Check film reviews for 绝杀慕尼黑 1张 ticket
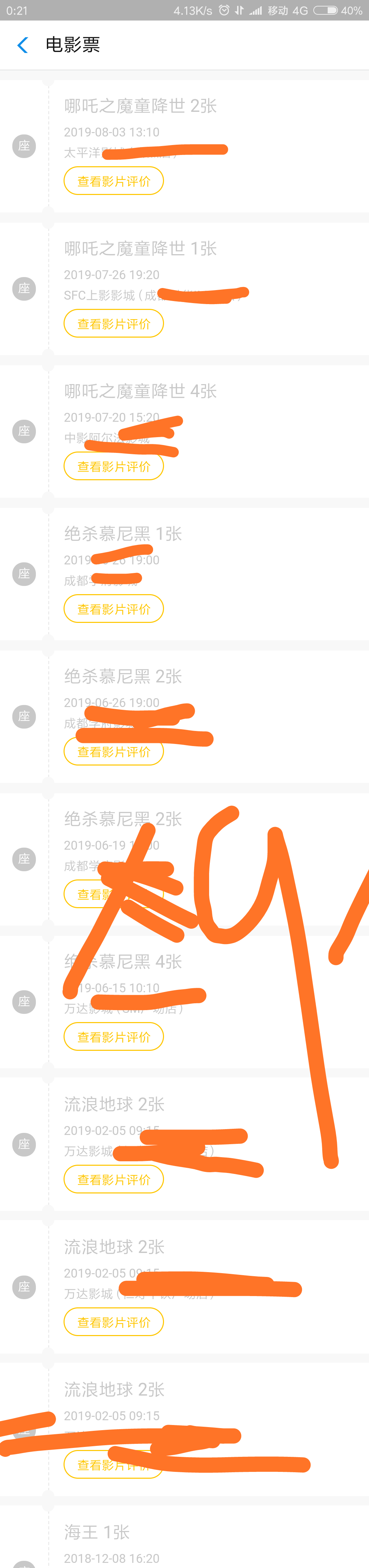 (x=114, y=609)
